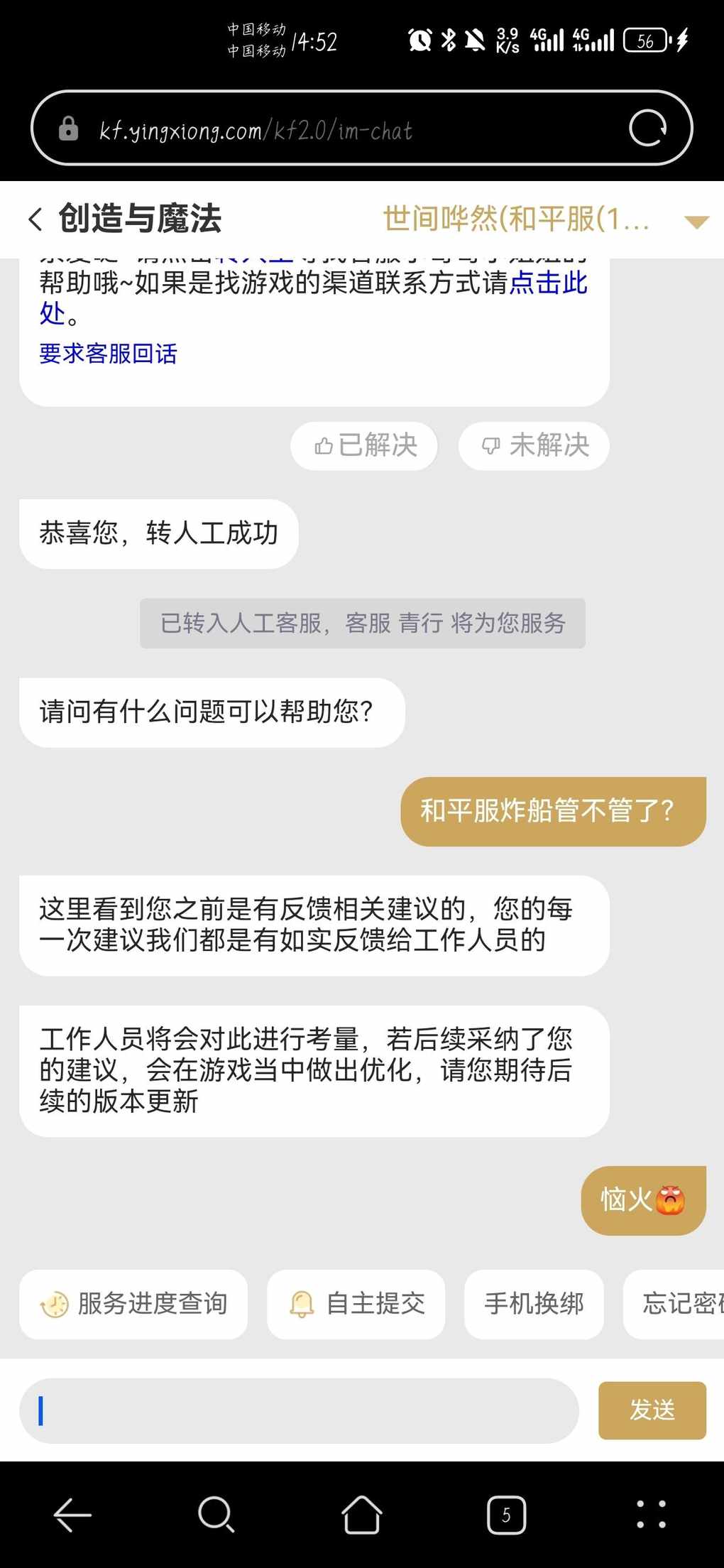Open the browser's four-dot menu

tap(651, 1515)
